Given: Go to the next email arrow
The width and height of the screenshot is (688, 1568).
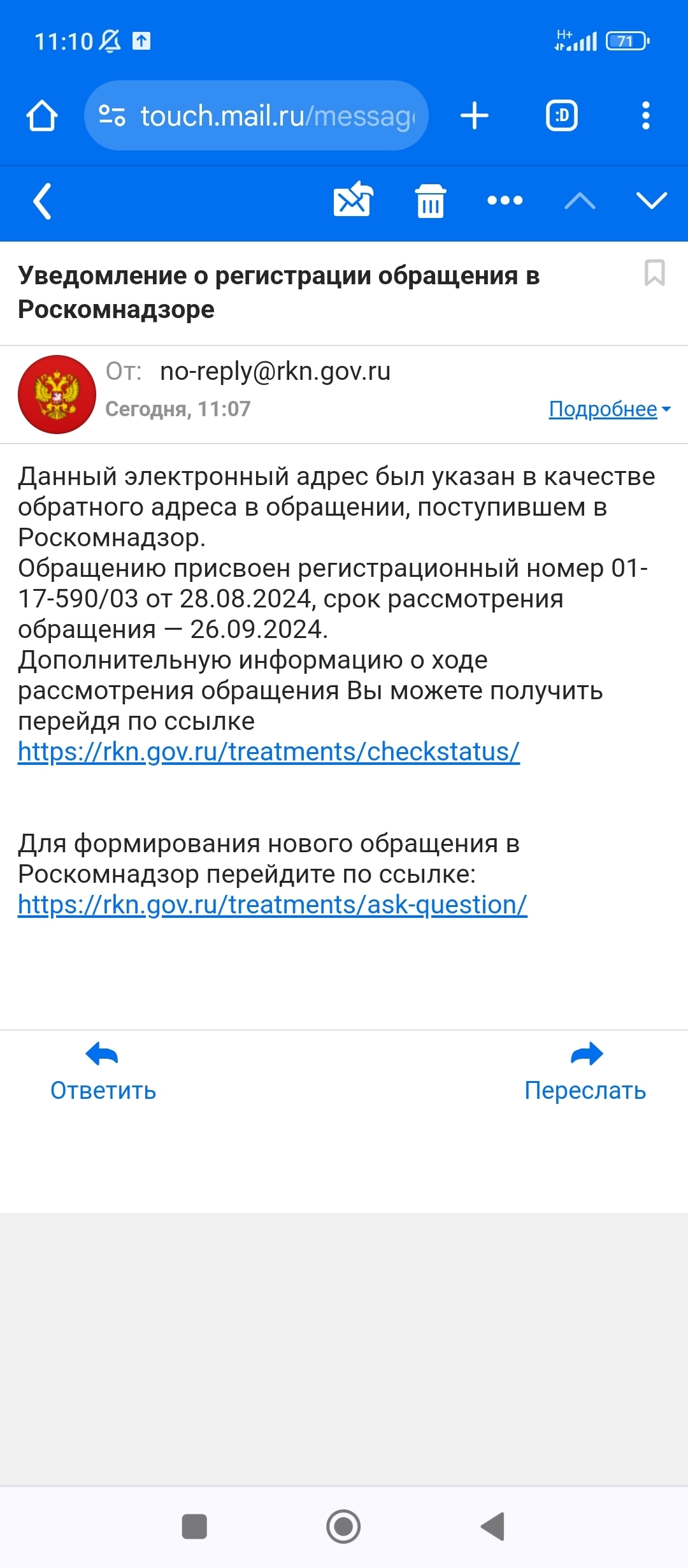Looking at the screenshot, I should pos(652,201).
